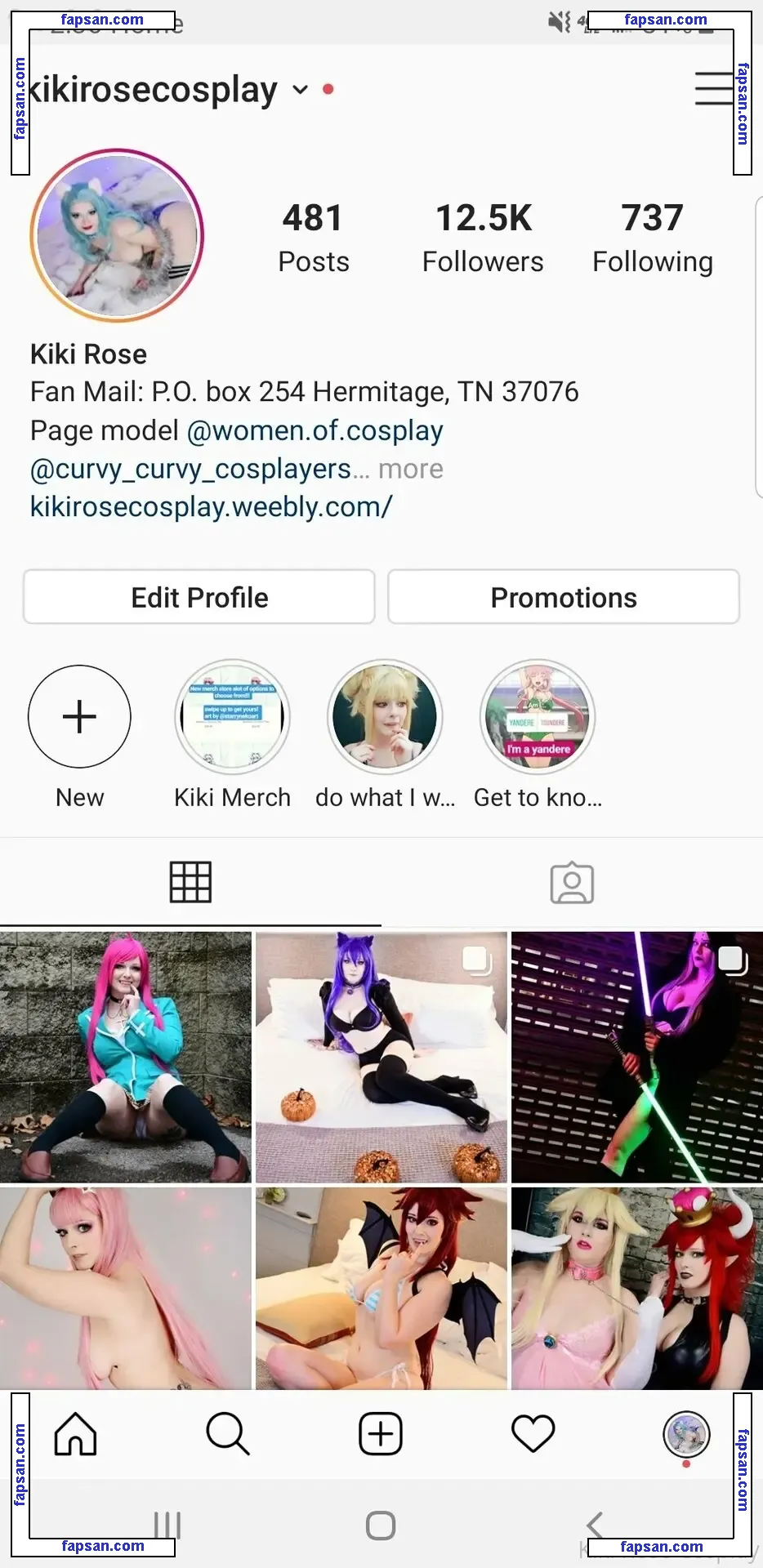This screenshot has height=1568, width=763.
Task: Expand the account switcher dropdown
Action: click(x=301, y=90)
